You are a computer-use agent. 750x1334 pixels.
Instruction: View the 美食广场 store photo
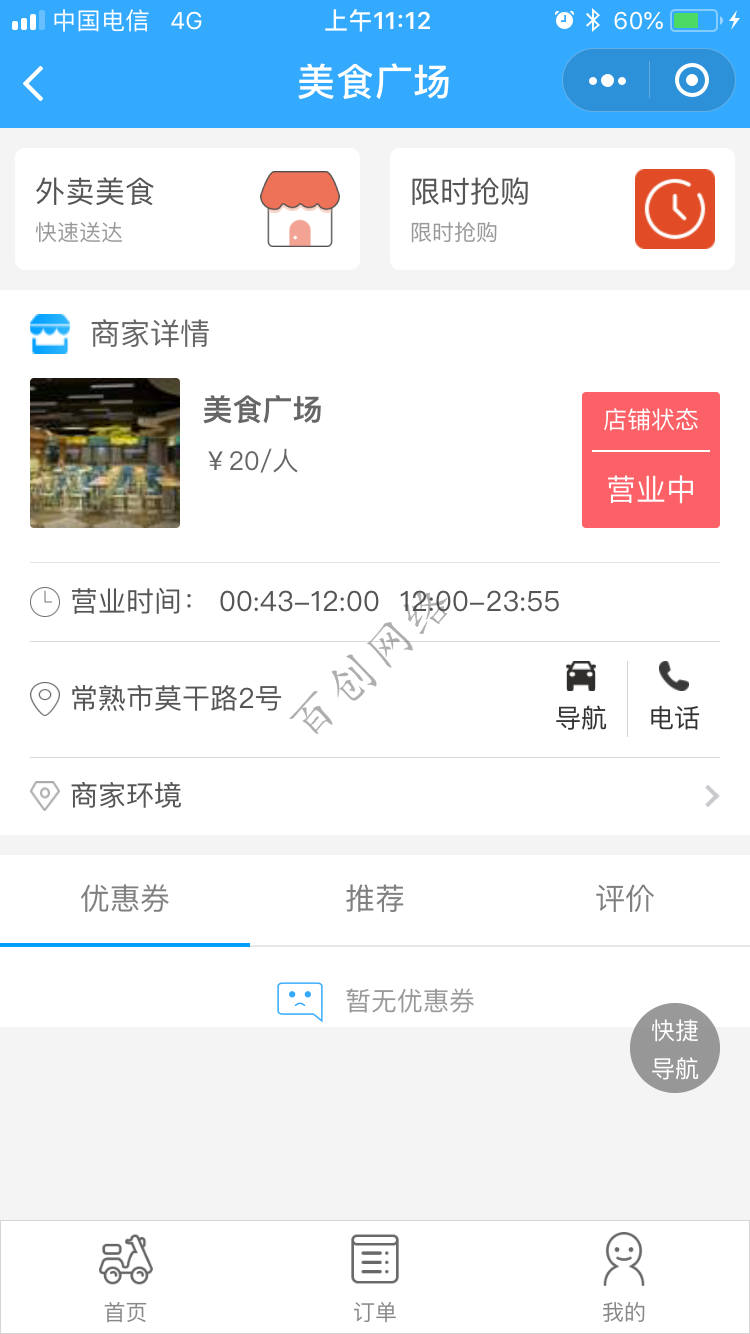point(105,453)
